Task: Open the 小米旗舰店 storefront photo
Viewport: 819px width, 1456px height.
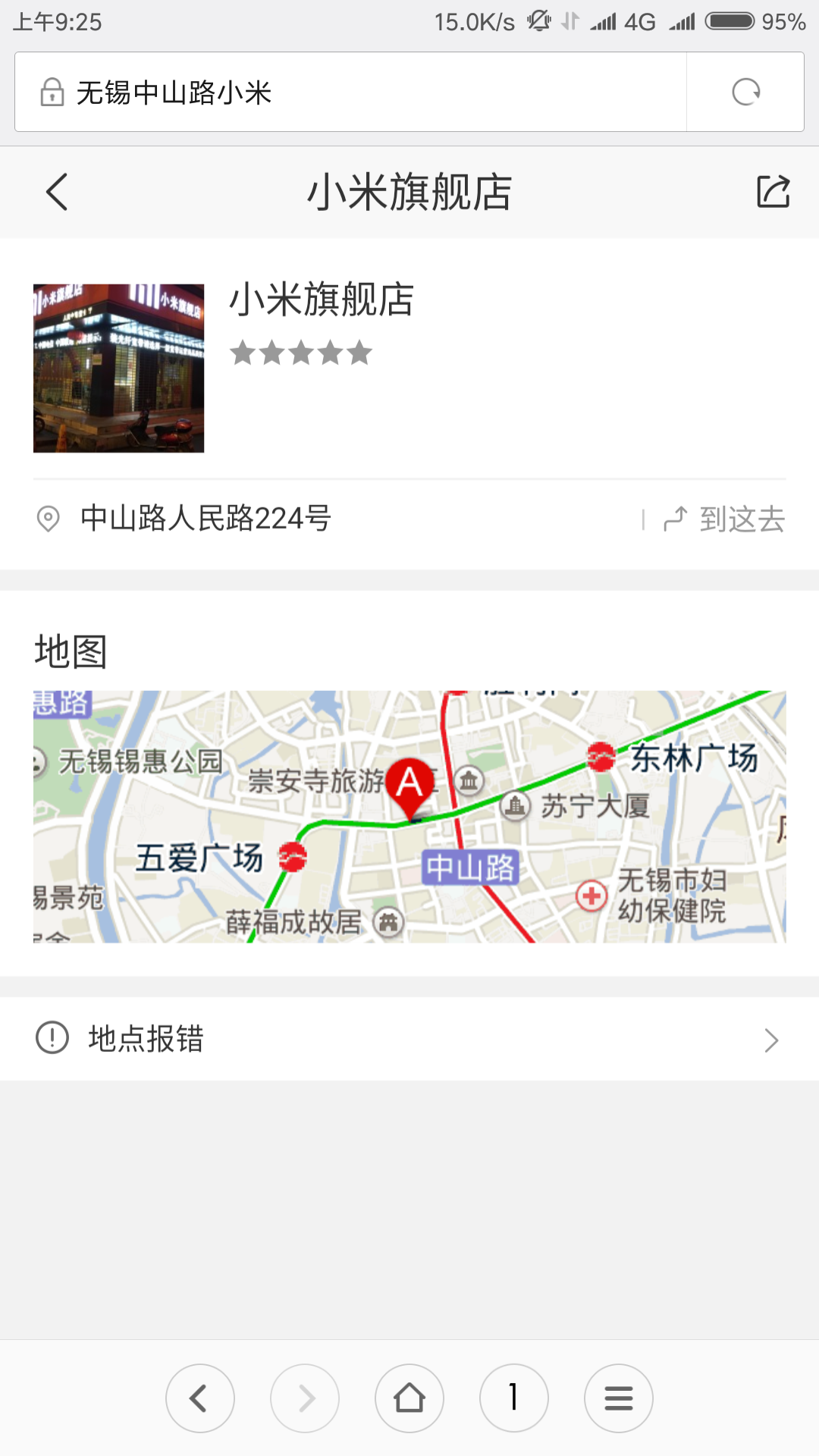Action: [x=119, y=369]
